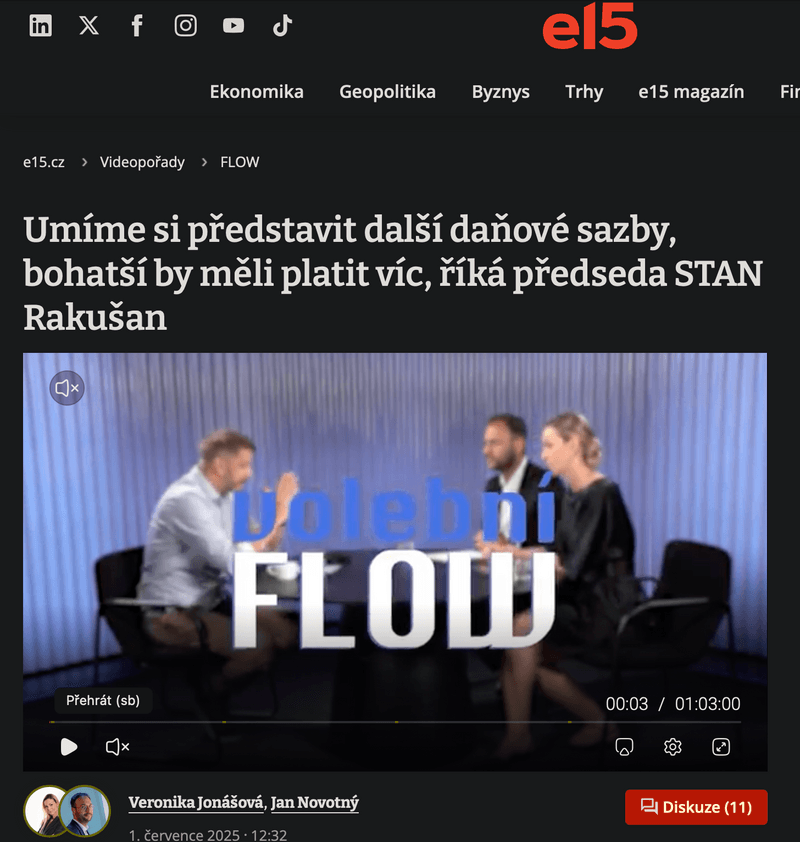This screenshot has width=800, height=842.
Task: Unmute using the speaker icon beside play
Action: click(x=117, y=747)
